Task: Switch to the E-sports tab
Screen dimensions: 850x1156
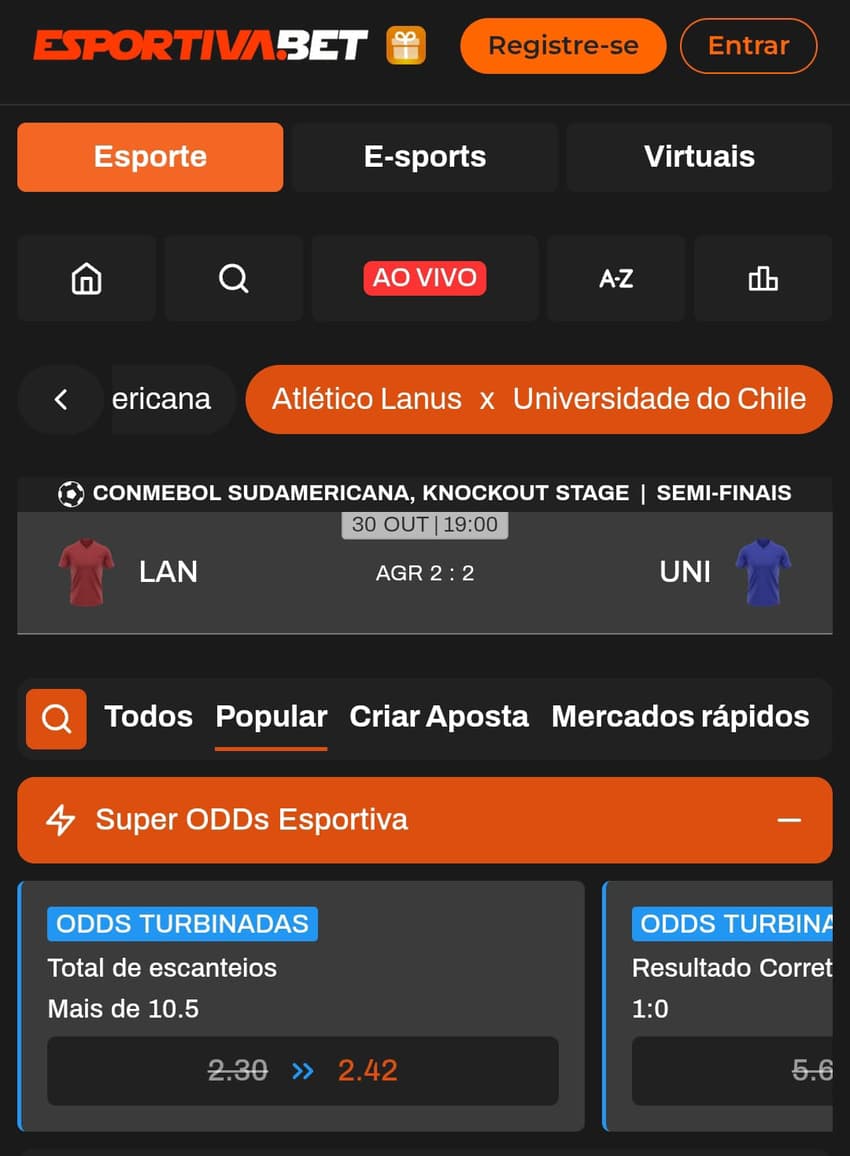Action: point(424,157)
